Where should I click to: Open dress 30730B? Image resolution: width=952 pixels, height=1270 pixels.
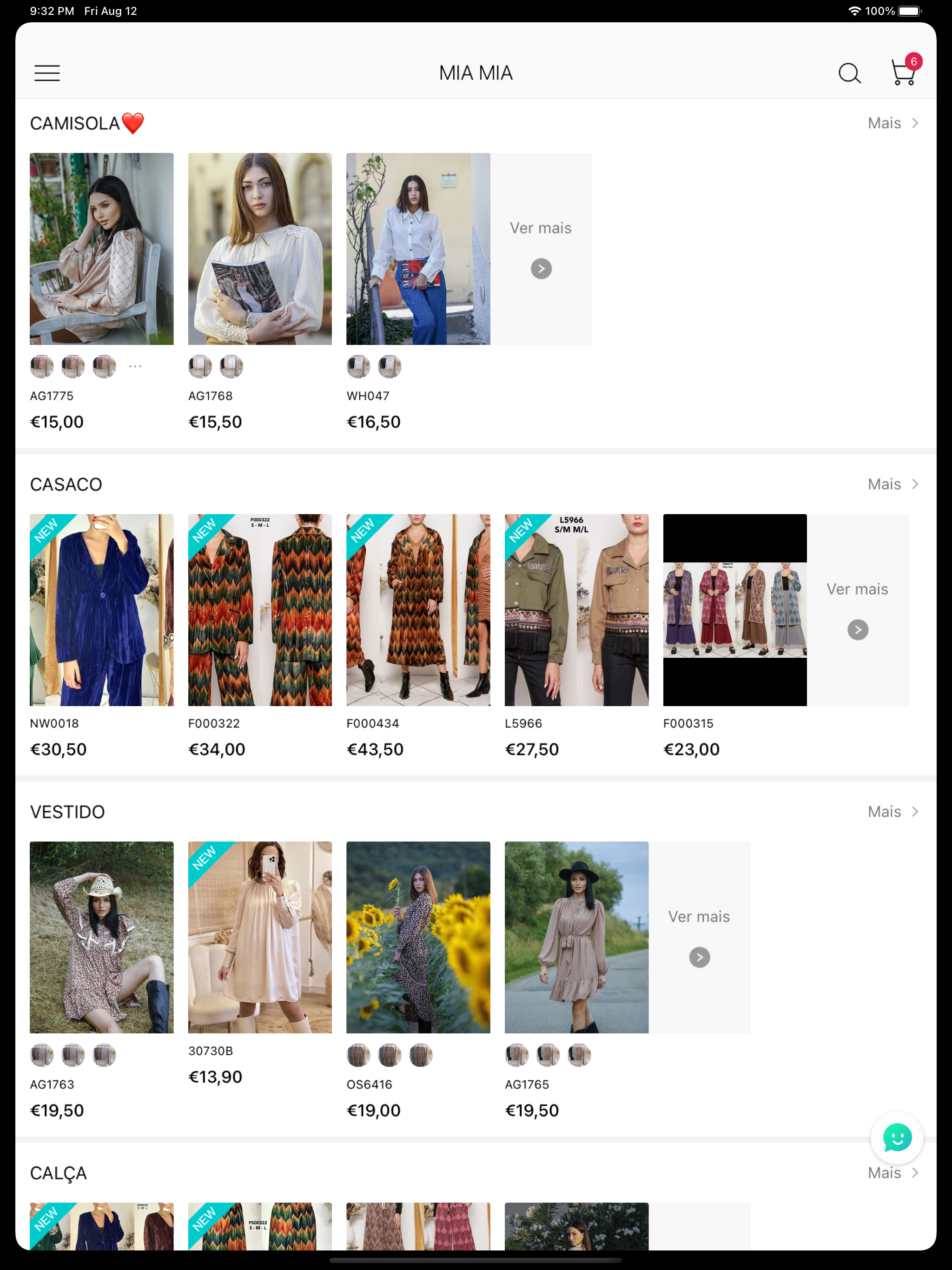[x=259, y=937]
